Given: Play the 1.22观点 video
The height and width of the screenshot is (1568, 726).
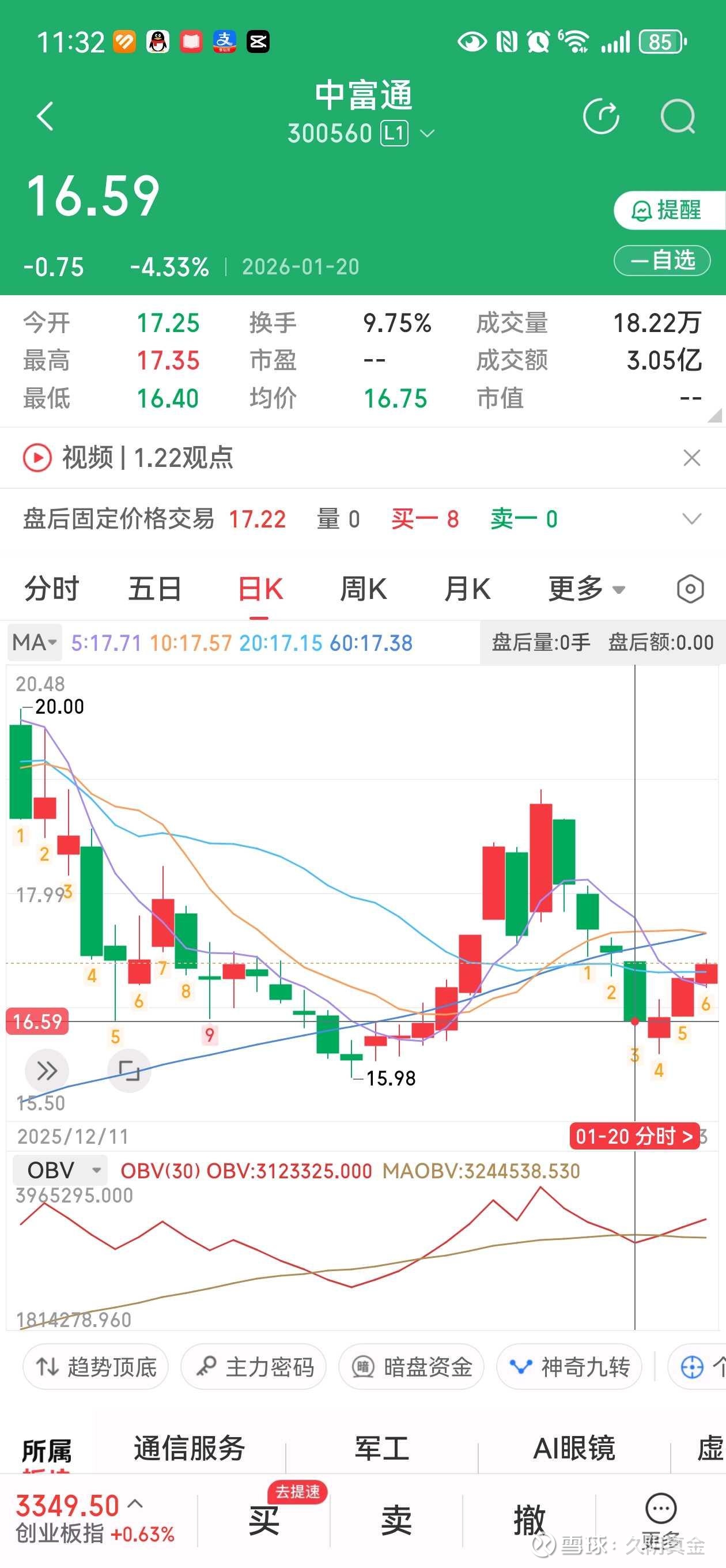Looking at the screenshot, I should (37, 458).
